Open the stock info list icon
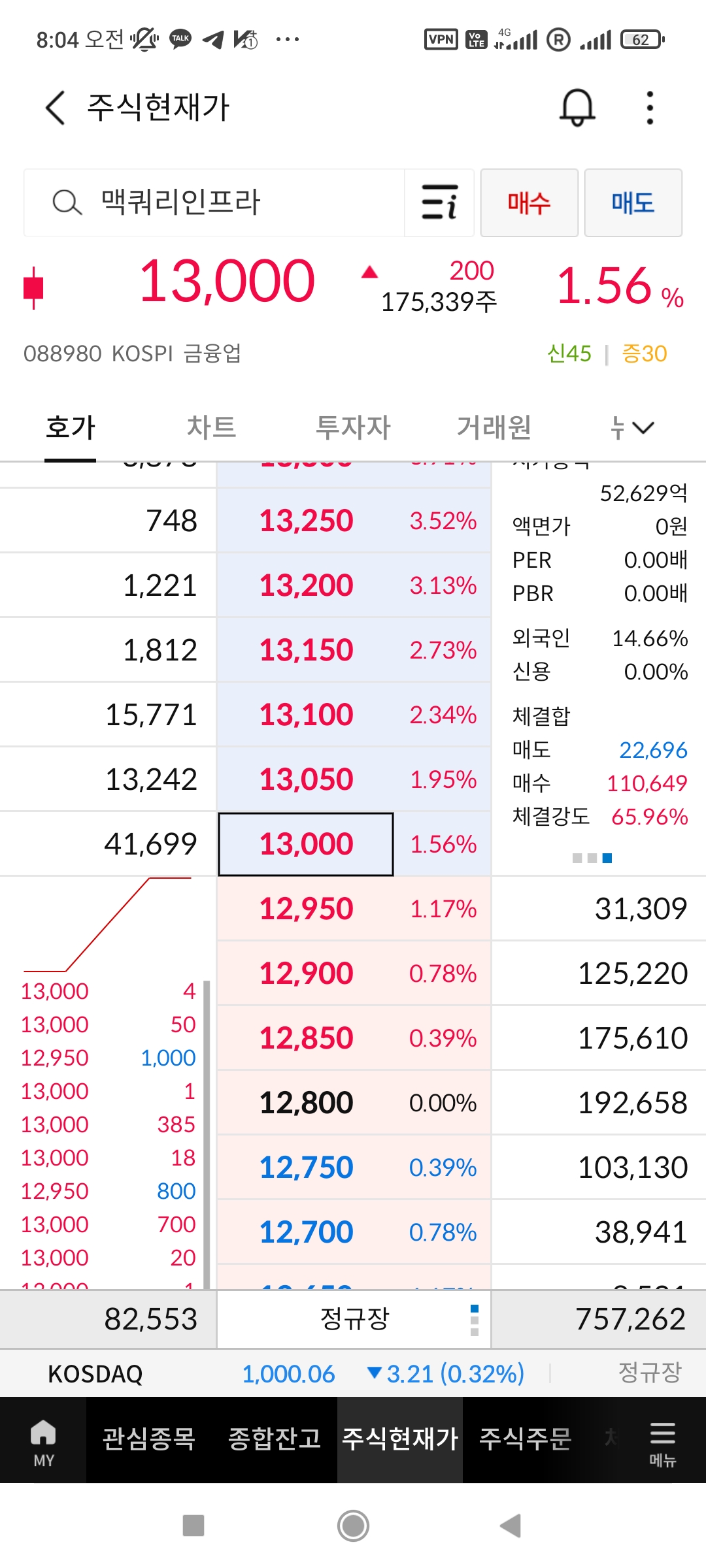Viewport: 706px width, 1568px height. click(x=439, y=203)
